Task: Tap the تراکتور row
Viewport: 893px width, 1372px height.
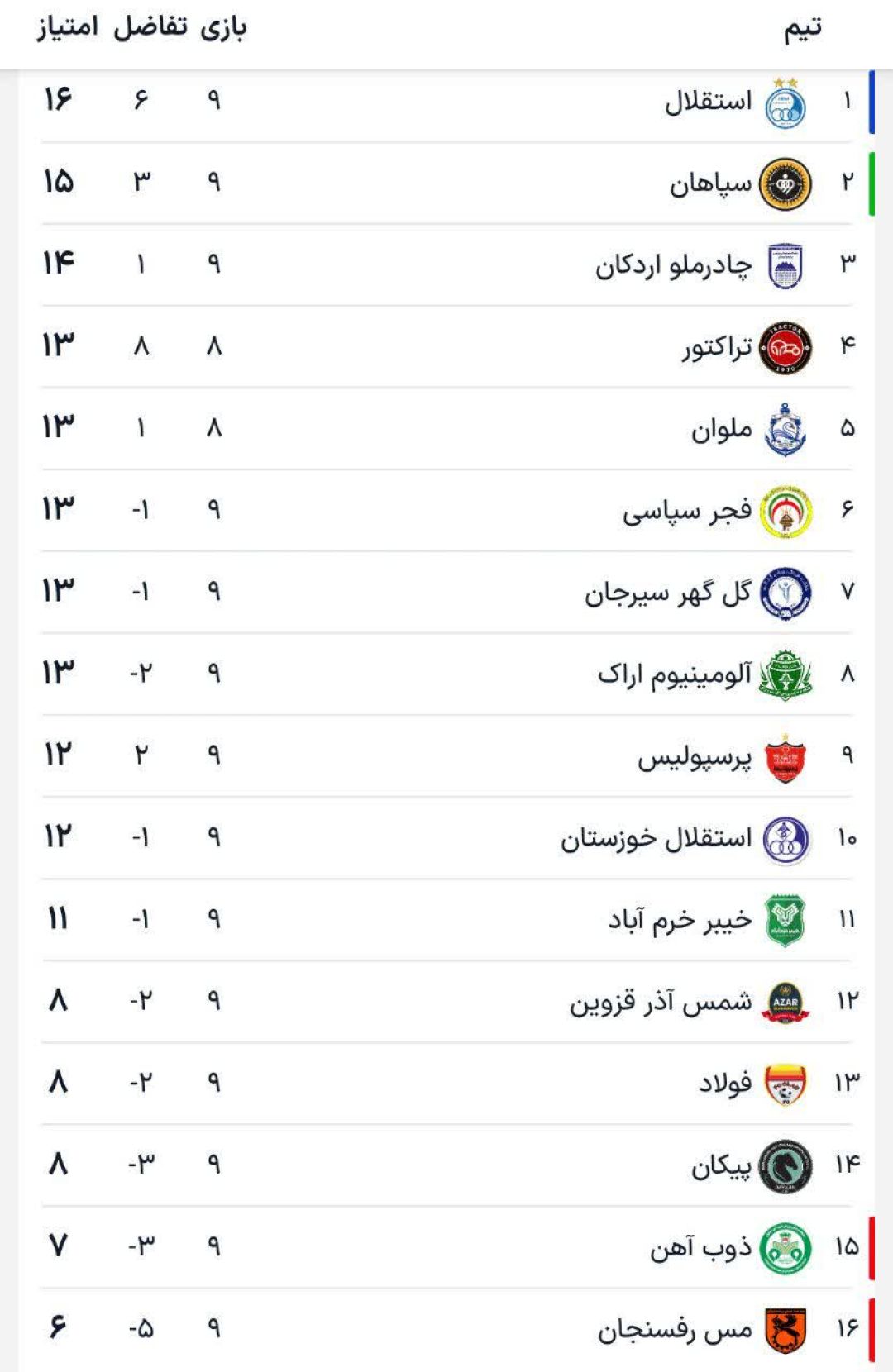Action: (446, 346)
